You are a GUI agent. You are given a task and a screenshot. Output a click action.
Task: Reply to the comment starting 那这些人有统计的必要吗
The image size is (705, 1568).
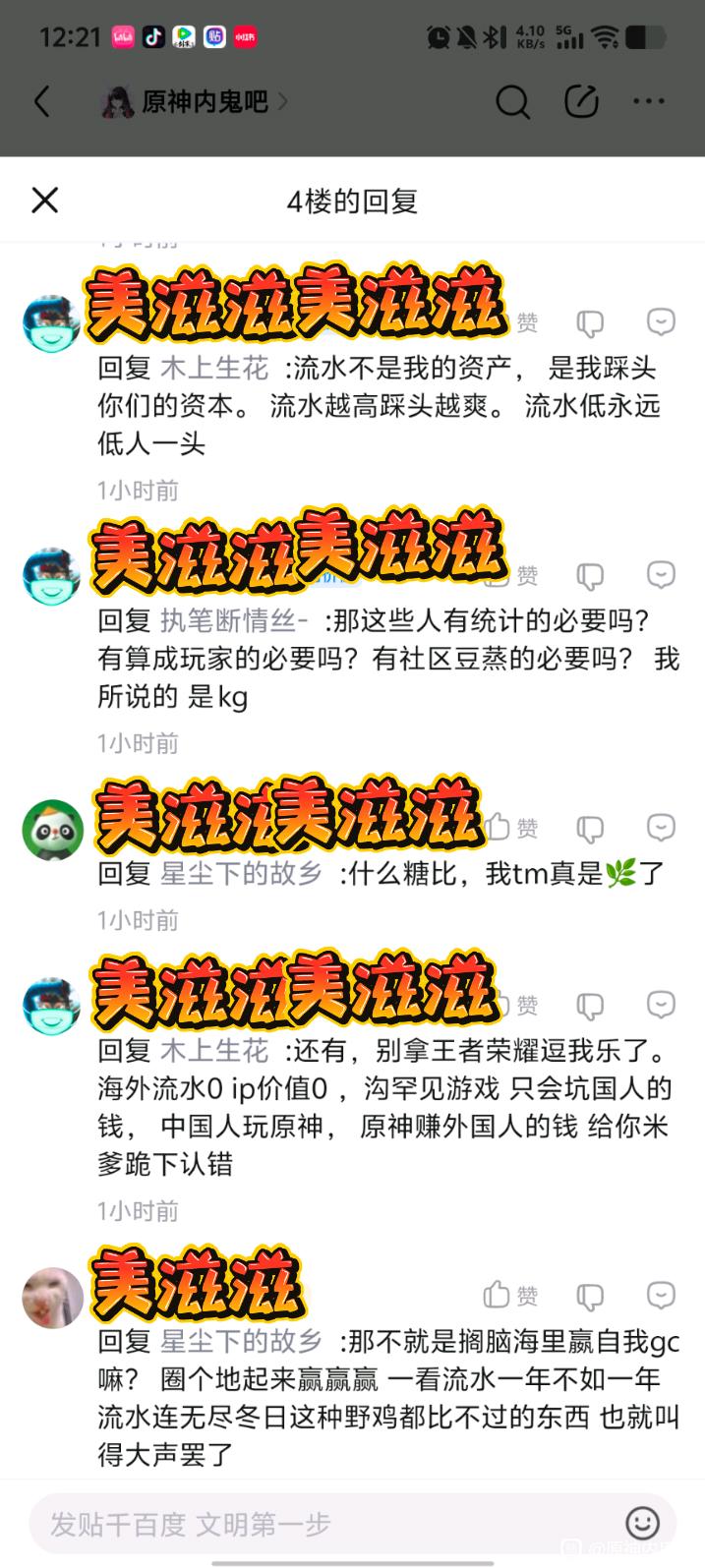pyautogui.click(x=661, y=575)
